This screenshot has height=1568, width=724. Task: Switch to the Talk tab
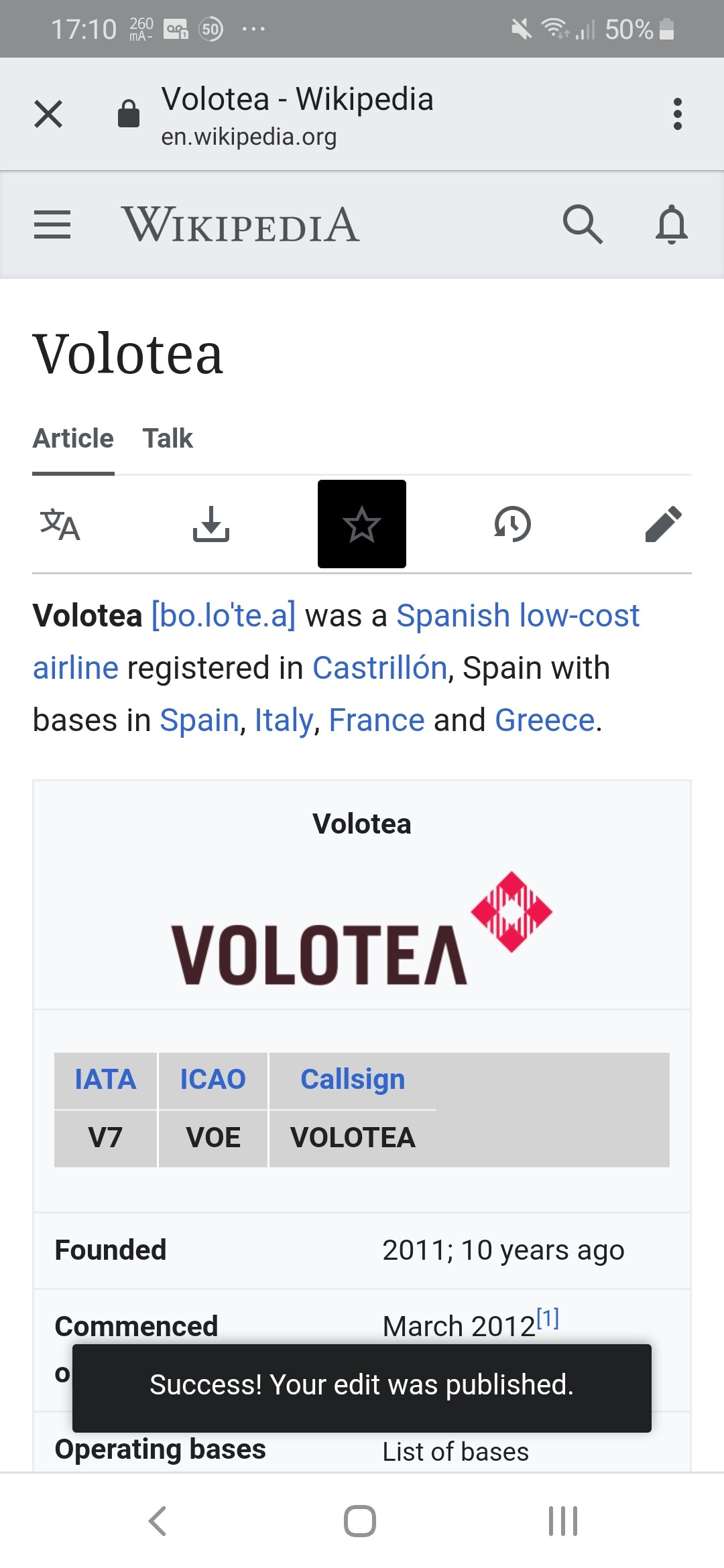point(168,439)
